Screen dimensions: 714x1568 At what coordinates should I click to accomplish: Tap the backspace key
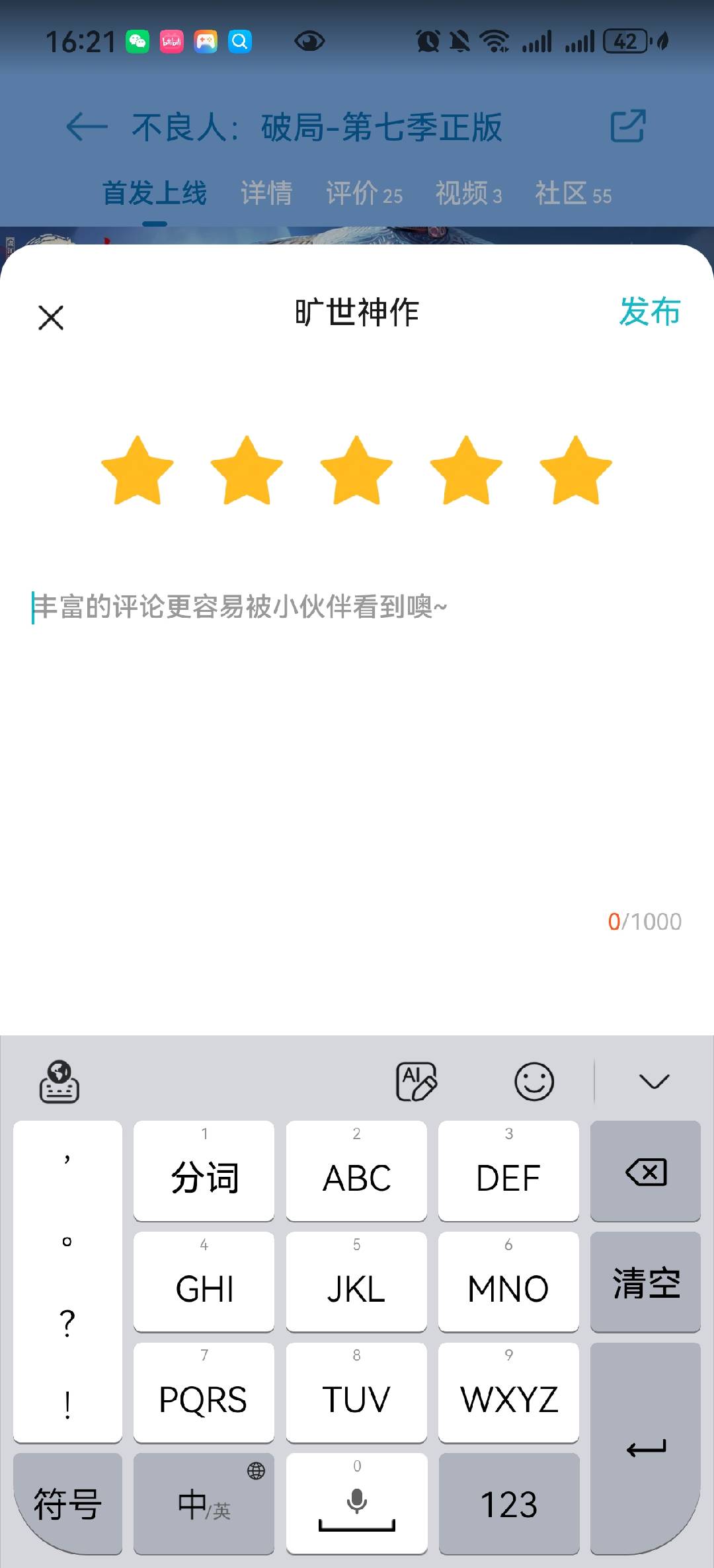[x=645, y=1172]
